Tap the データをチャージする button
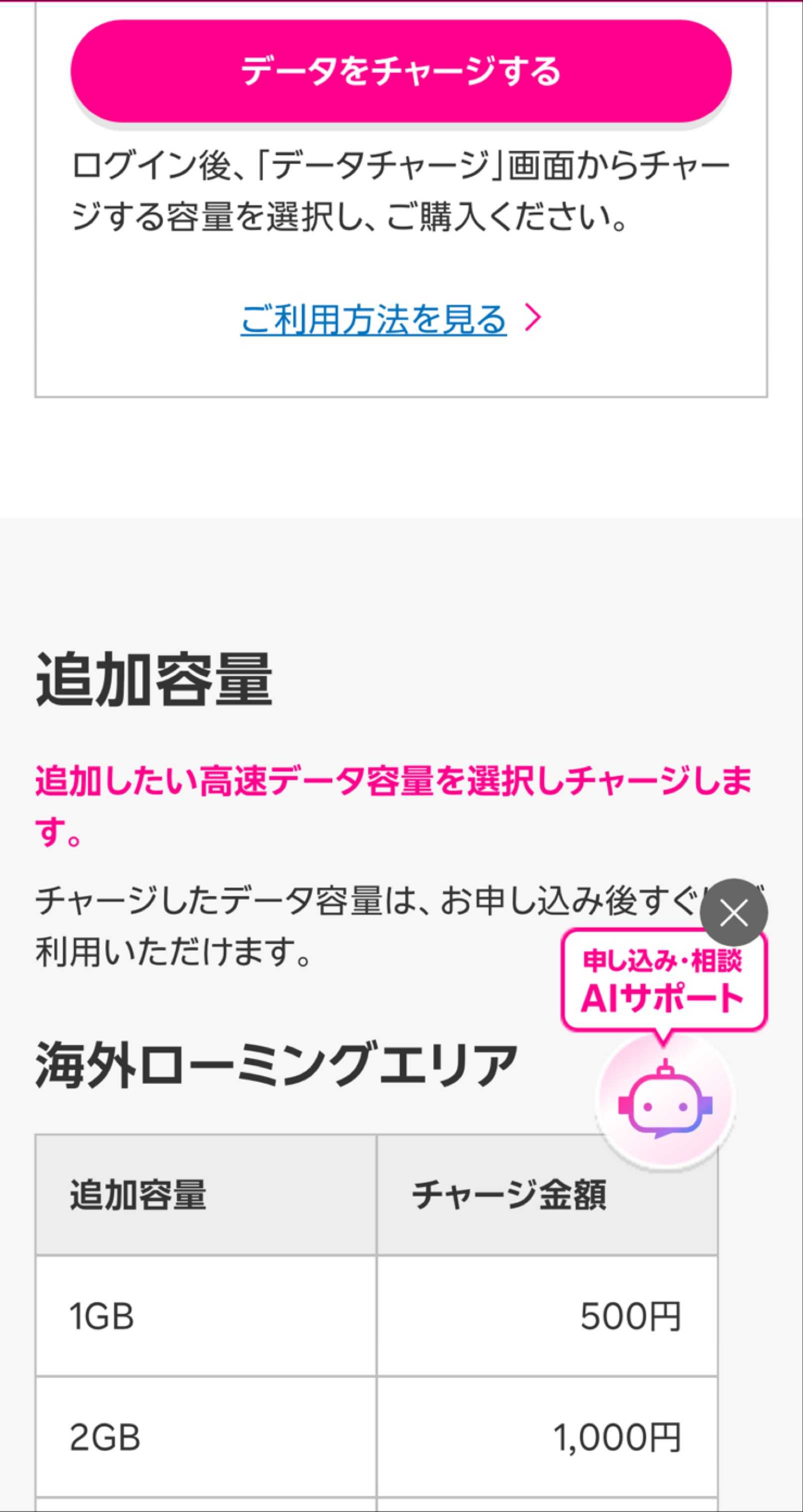The image size is (803, 1512). pyautogui.click(x=401, y=71)
